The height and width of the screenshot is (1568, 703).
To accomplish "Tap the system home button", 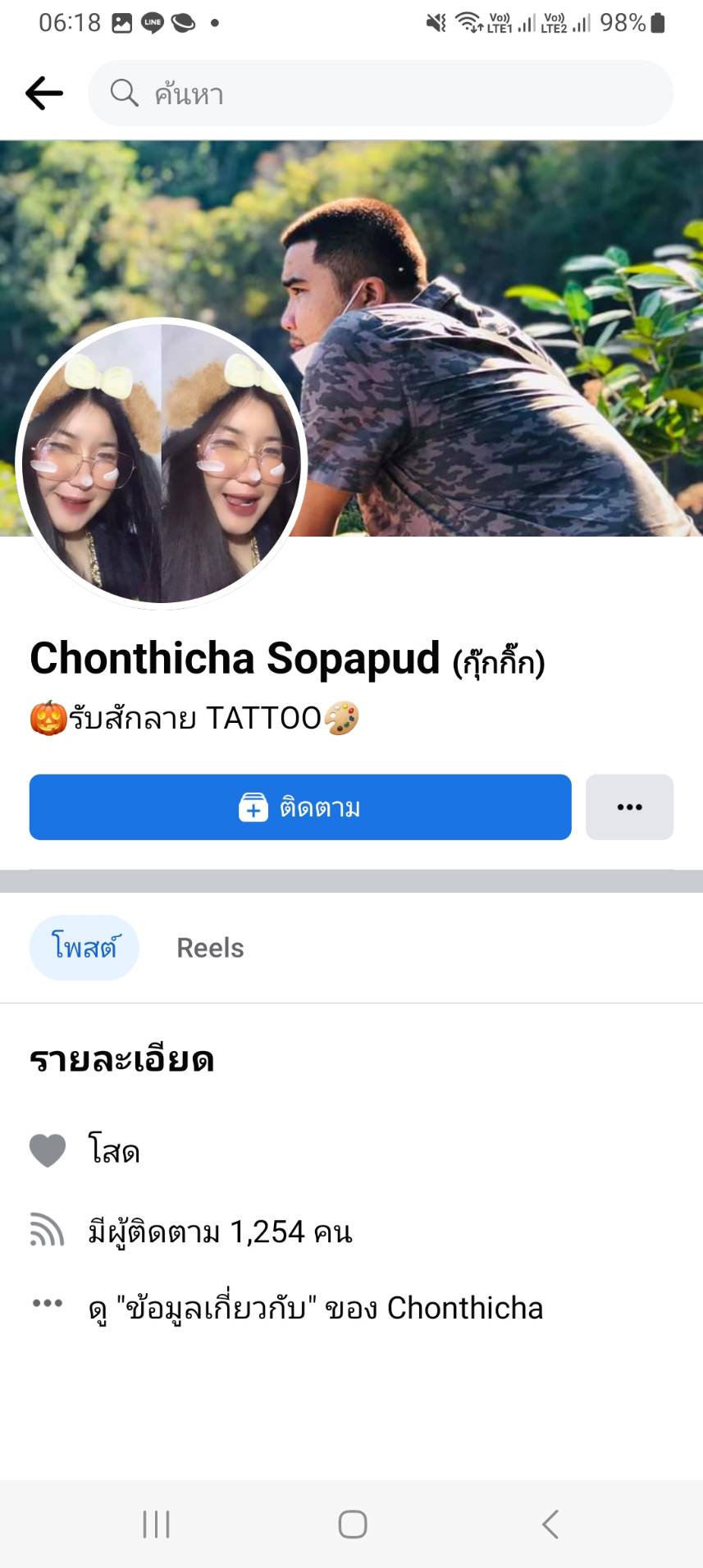I will (353, 1525).
